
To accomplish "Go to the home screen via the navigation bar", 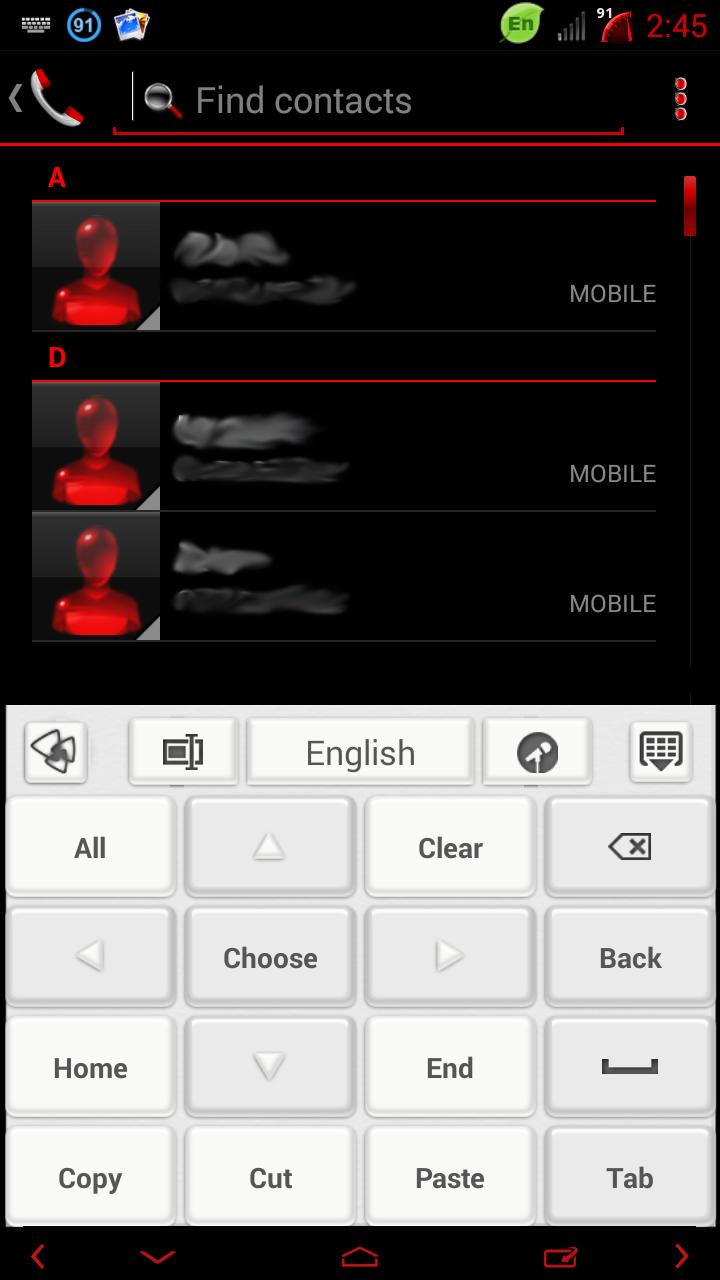I will pyautogui.click(x=360, y=1255).
